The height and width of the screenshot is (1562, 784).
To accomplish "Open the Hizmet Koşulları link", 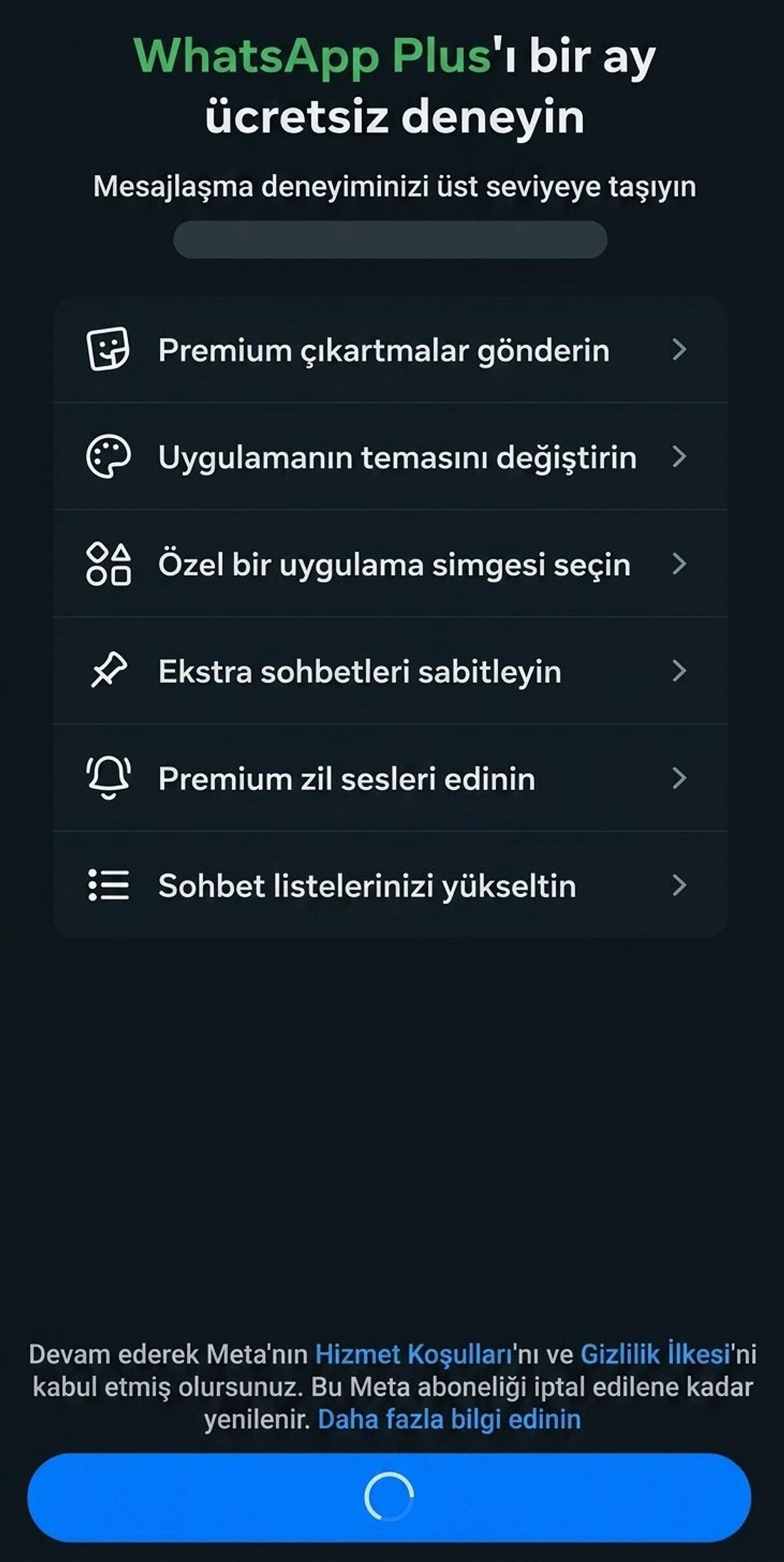I will [414, 1354].
